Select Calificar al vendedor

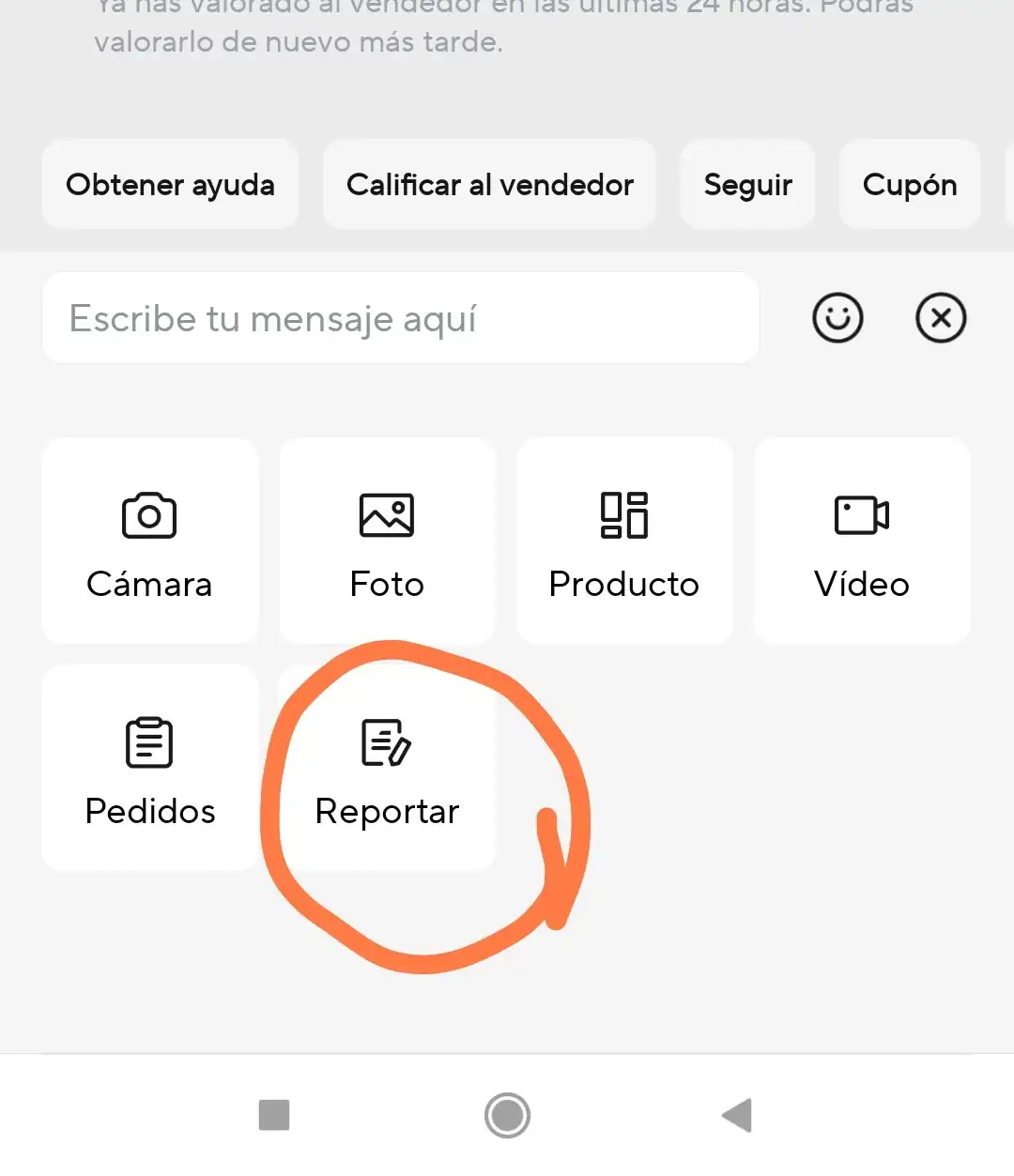pyautogui.click(x=489, y=185)
